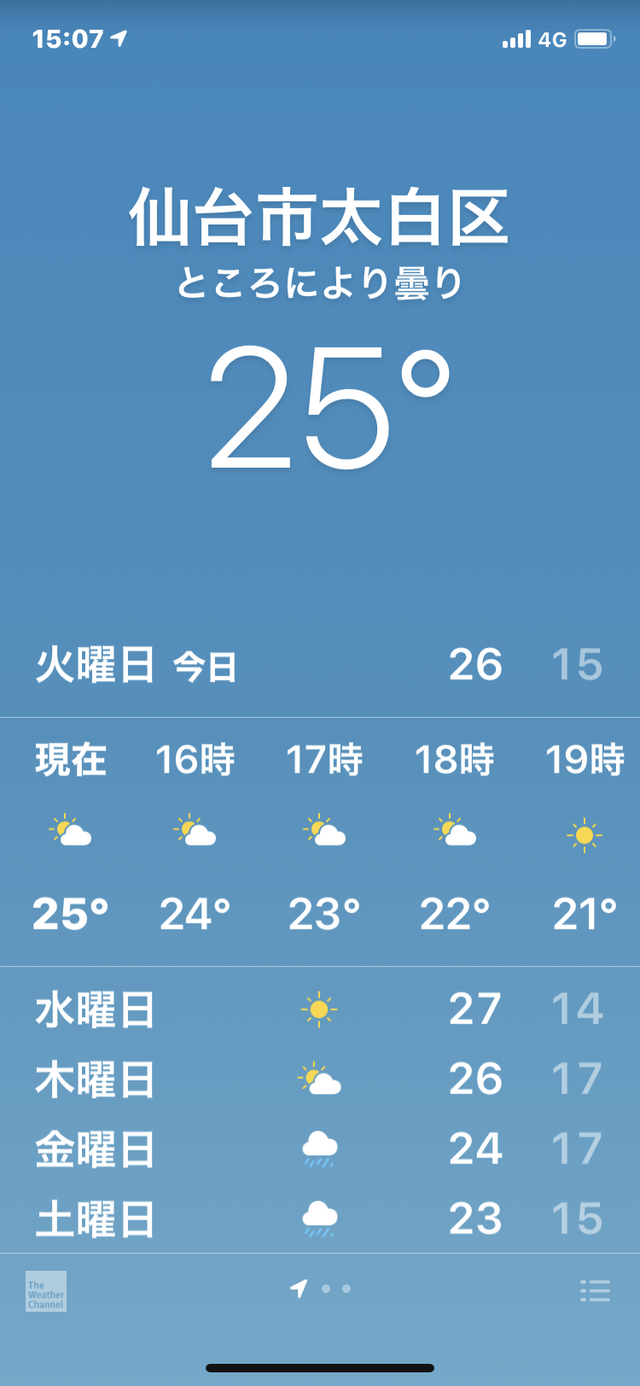
Task: Tap the page indicator dots
Action: tap(321, 1290)
